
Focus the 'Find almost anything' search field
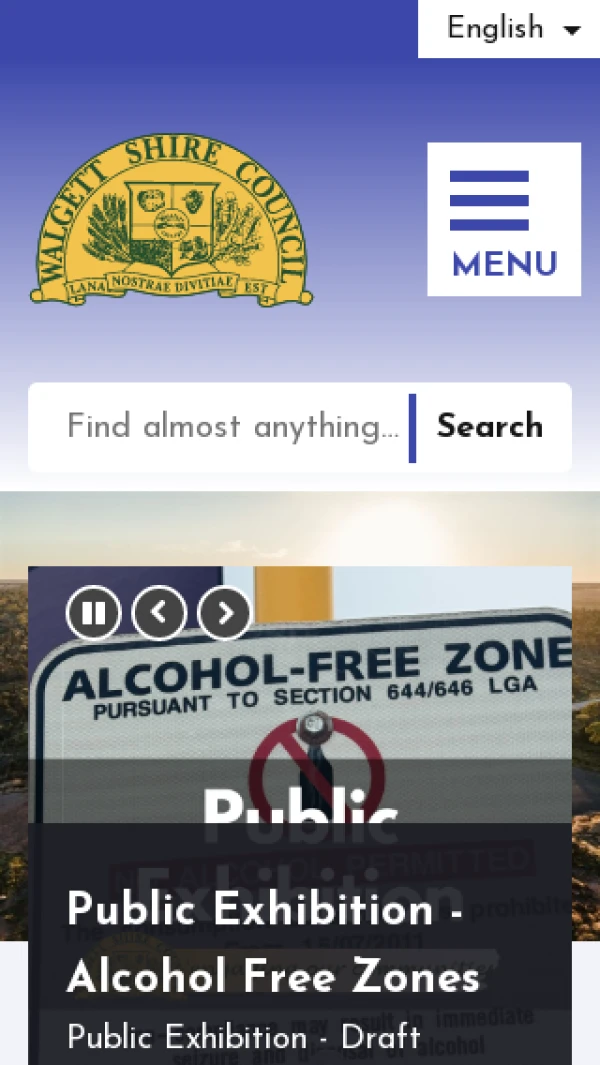coord(232,427)
